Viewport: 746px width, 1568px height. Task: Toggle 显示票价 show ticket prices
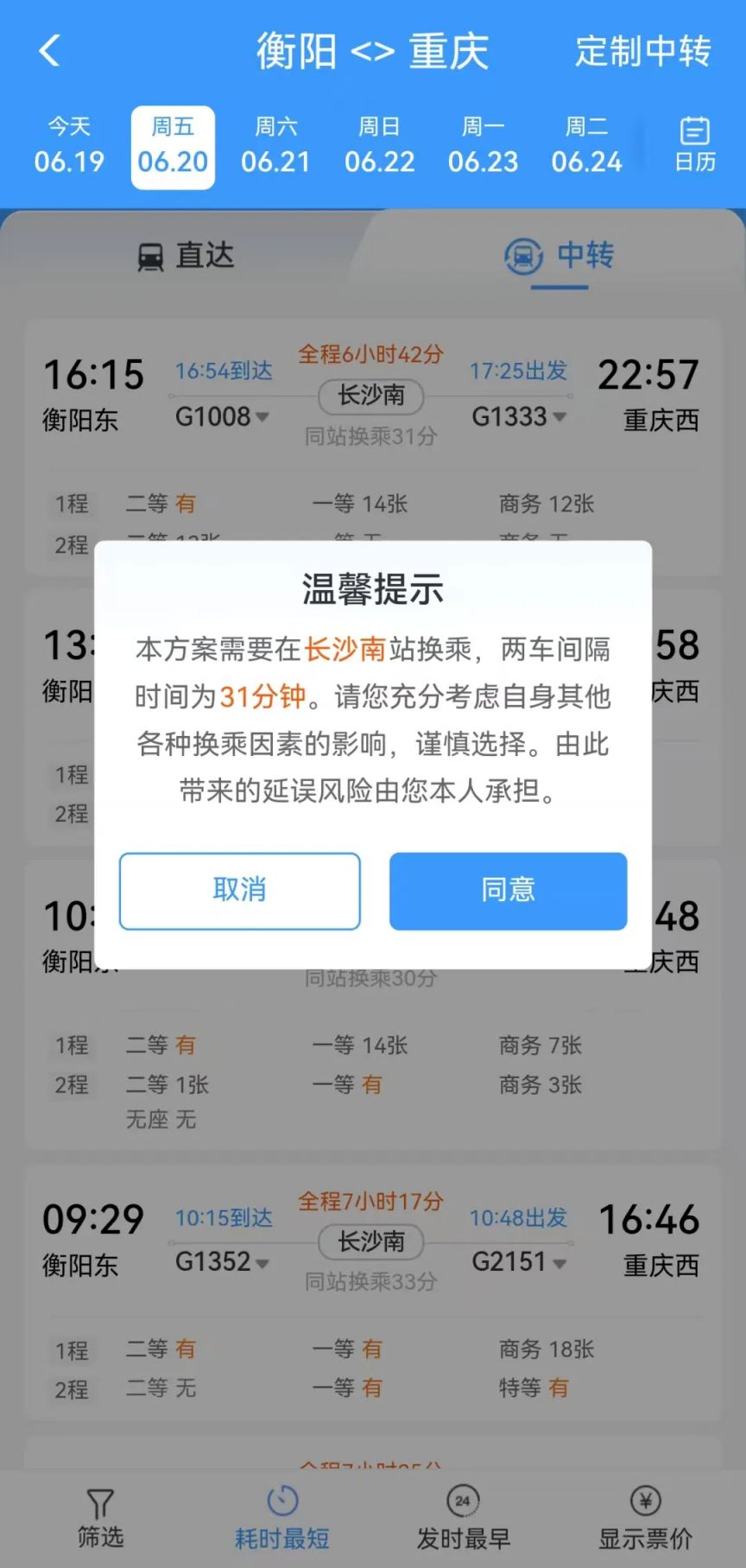click(x=645, y=1518)
